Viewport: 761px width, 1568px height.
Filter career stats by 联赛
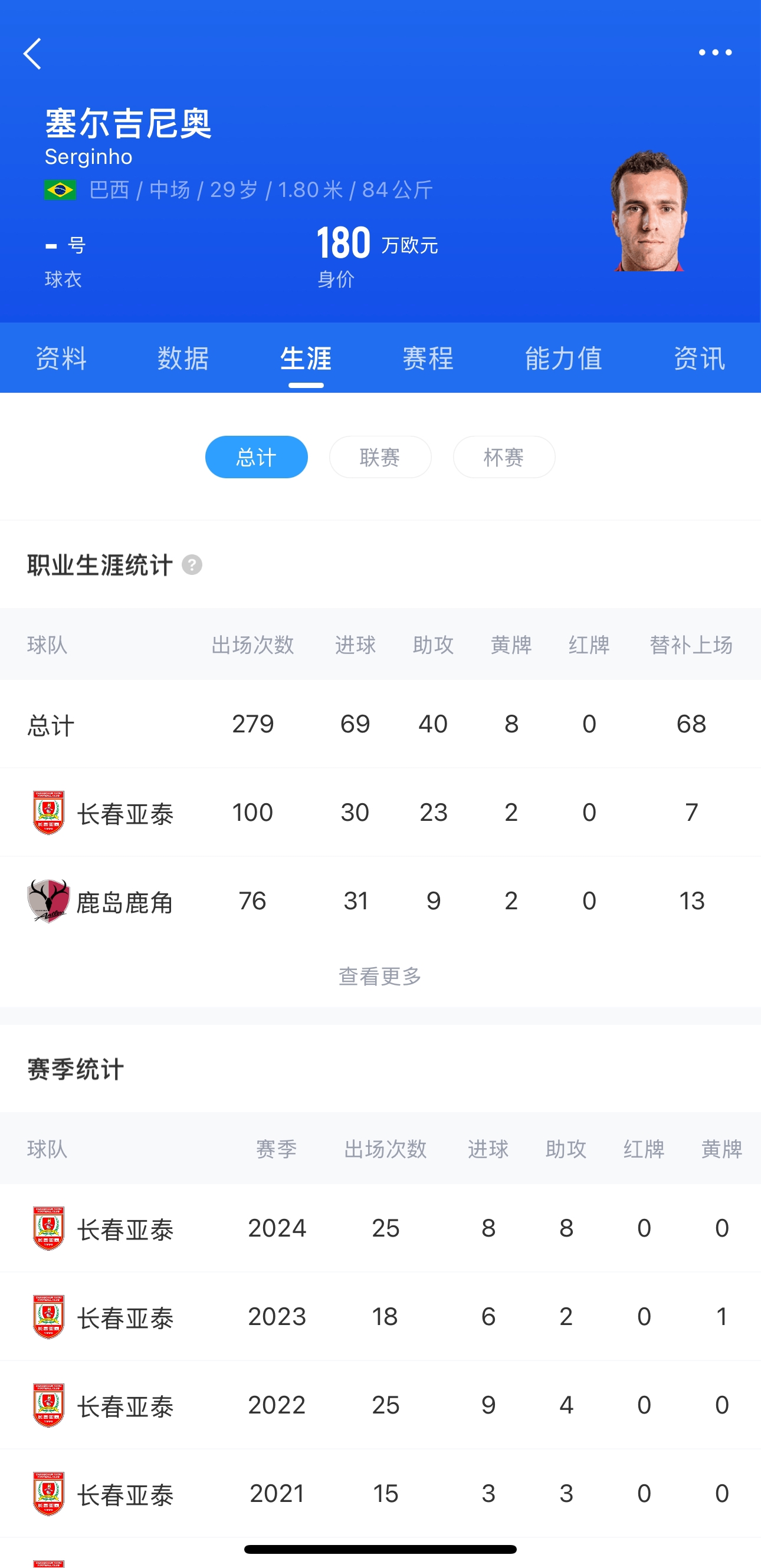pyautogui.click(x=380, y=457)
